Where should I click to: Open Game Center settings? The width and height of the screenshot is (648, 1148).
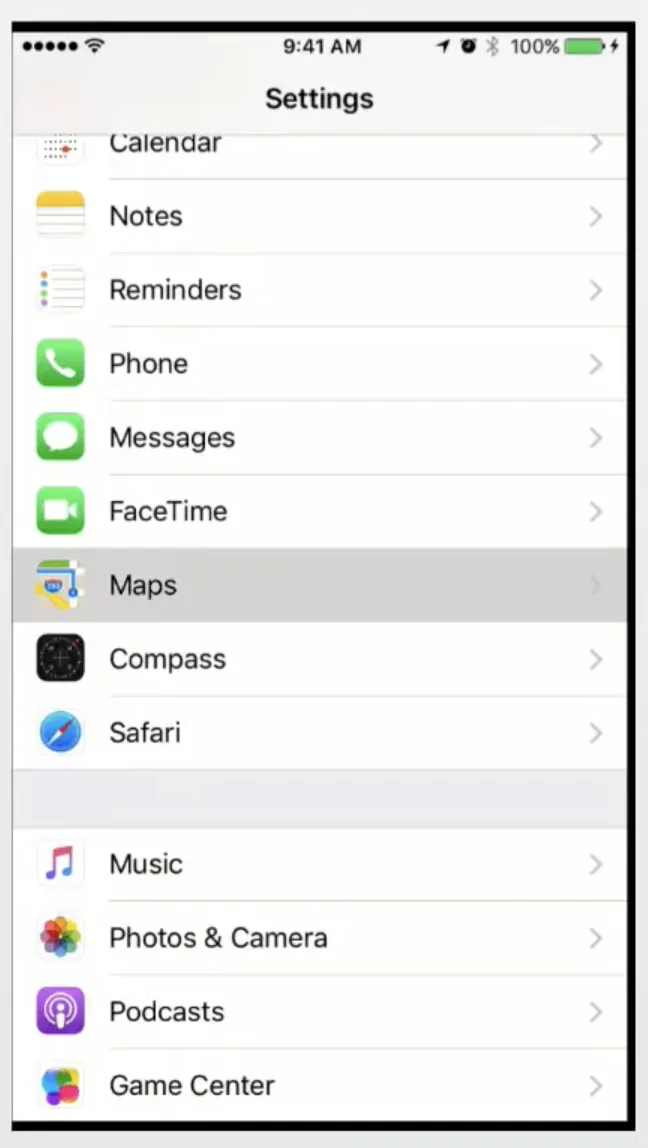coord(319,1085)
